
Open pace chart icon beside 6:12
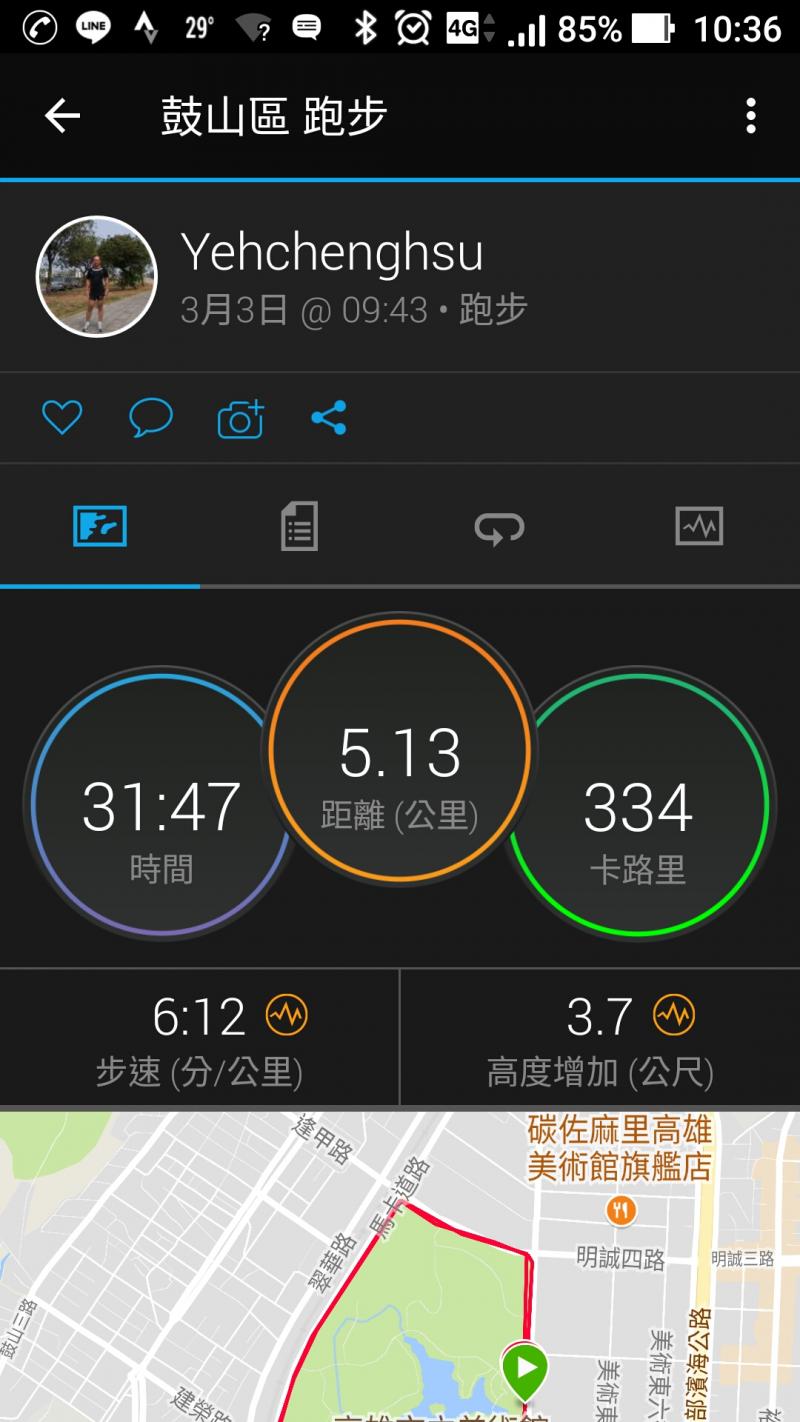287,1016
